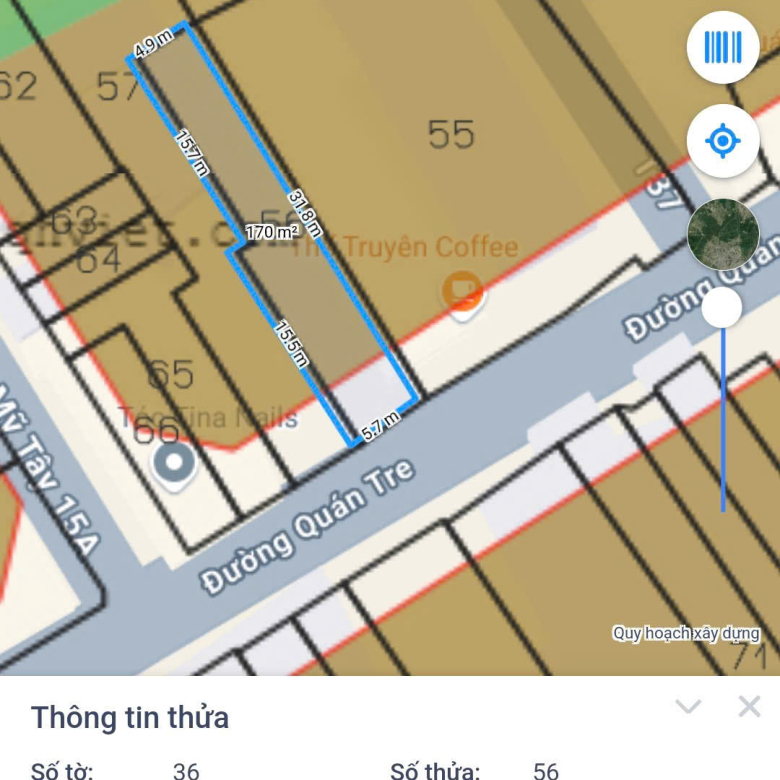Collapse the Thông tin thửa panel
This screenshot has height=780, width=780.
688,707
